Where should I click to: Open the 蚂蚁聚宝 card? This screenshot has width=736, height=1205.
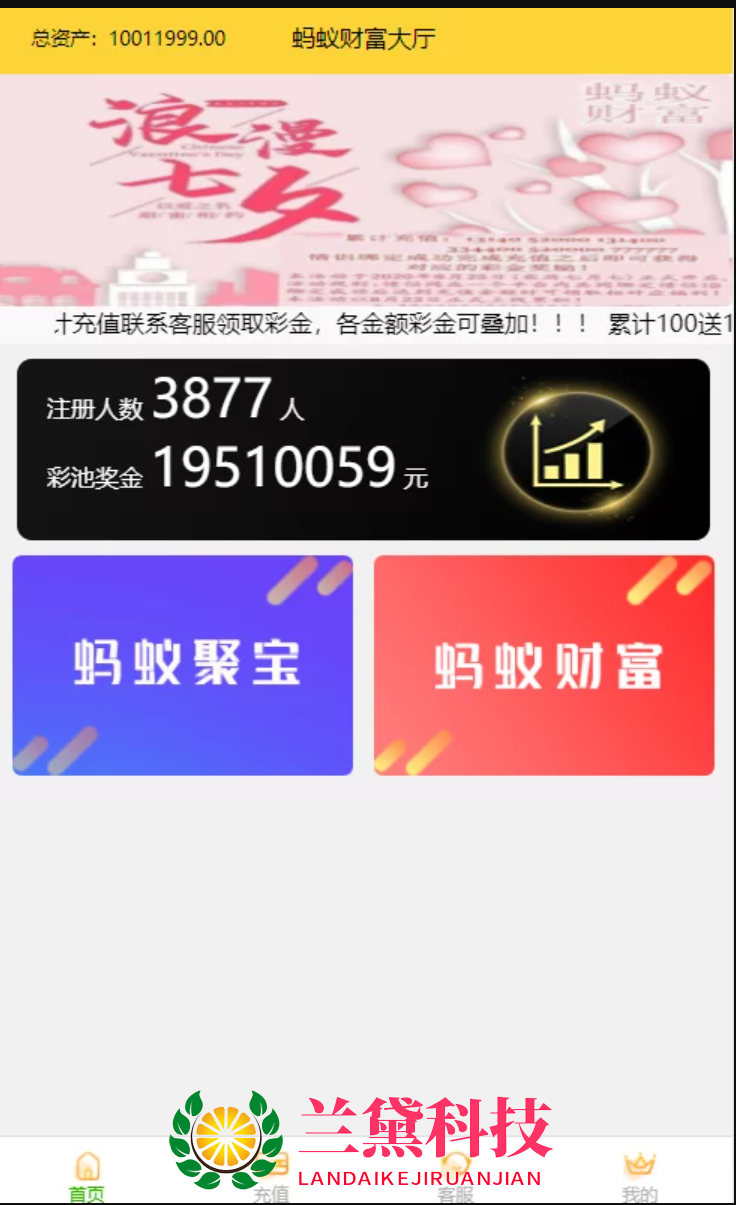(183, 665)
